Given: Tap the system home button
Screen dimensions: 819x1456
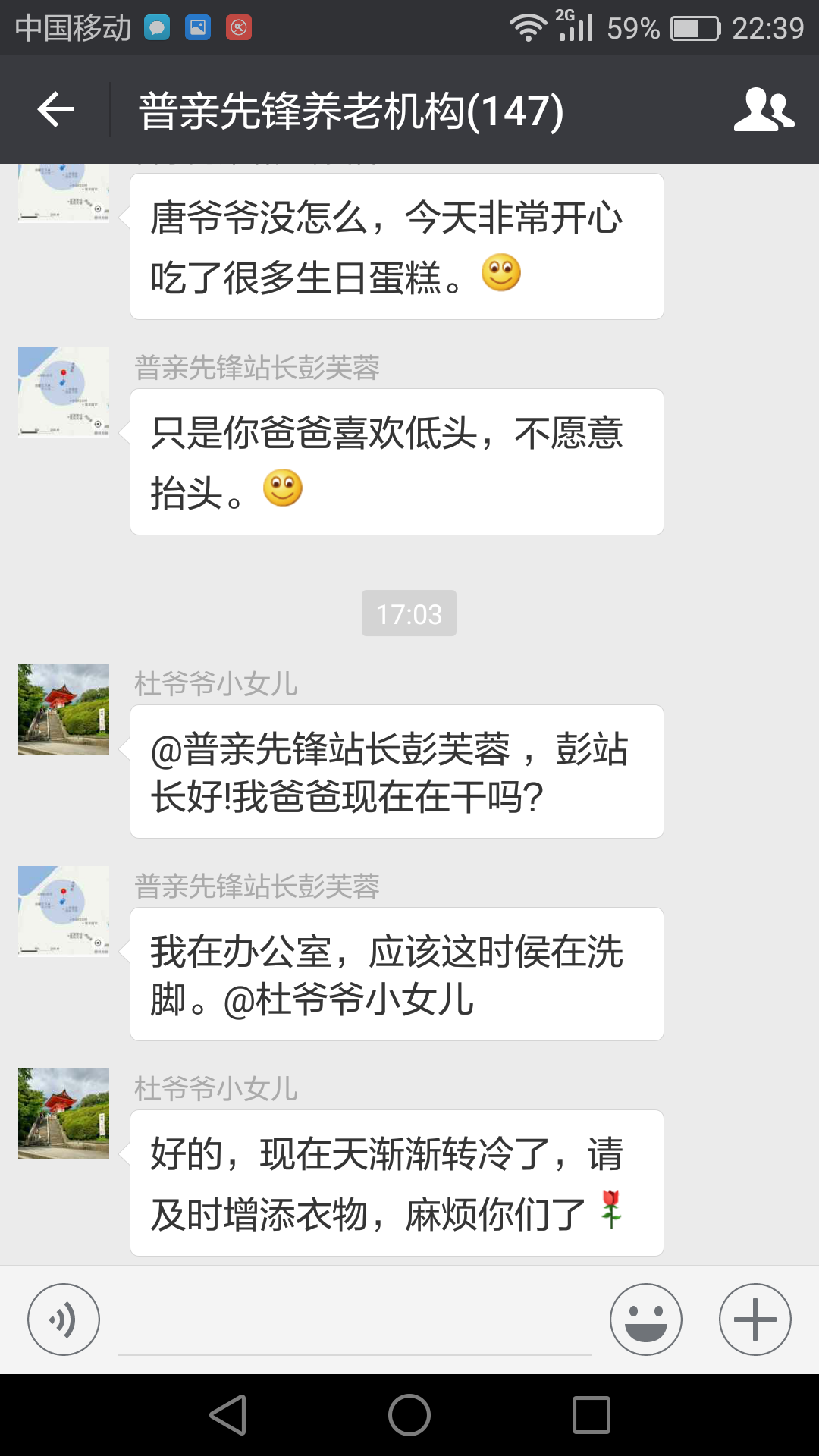Looking at the screenshot, I should tap(409, 1415).
